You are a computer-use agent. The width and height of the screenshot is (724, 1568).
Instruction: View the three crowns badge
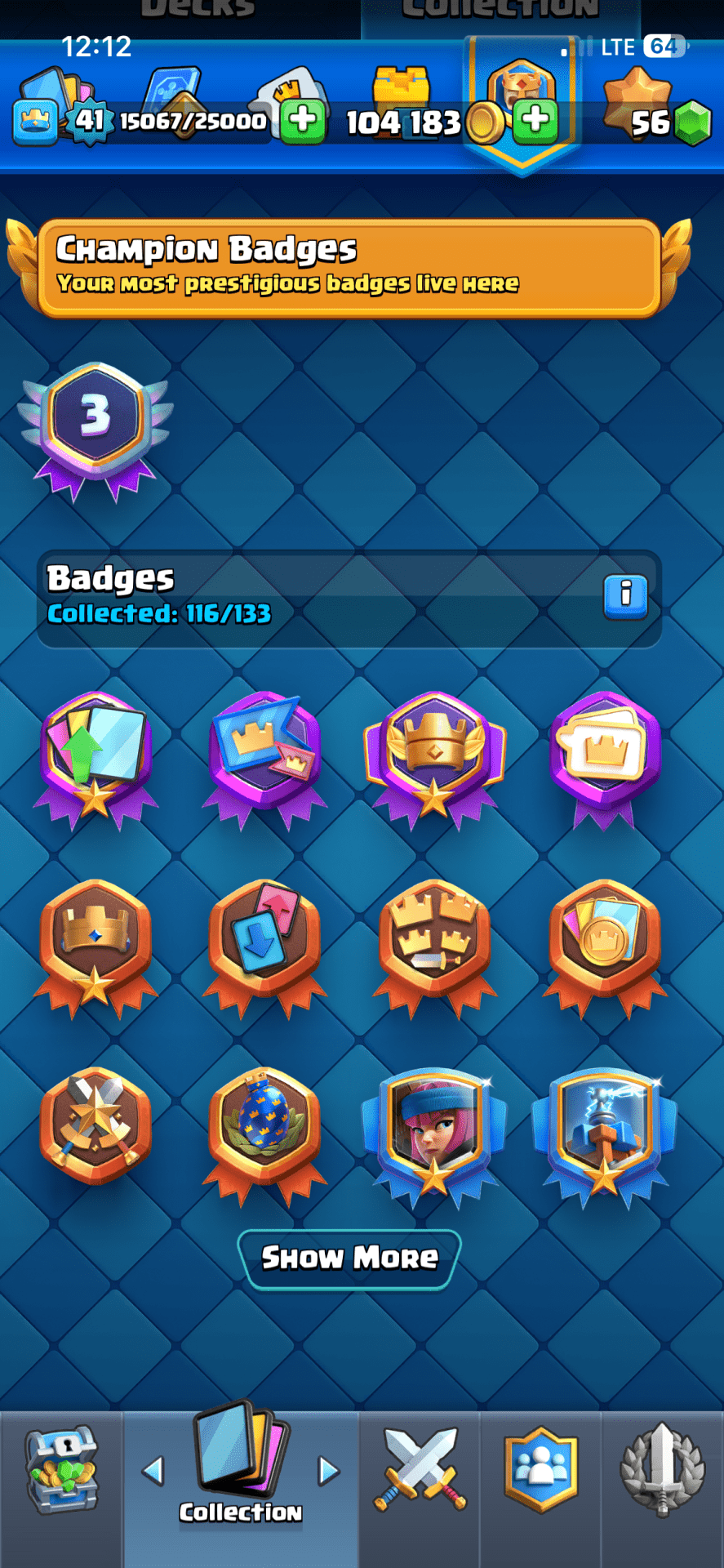pos(434,943)
